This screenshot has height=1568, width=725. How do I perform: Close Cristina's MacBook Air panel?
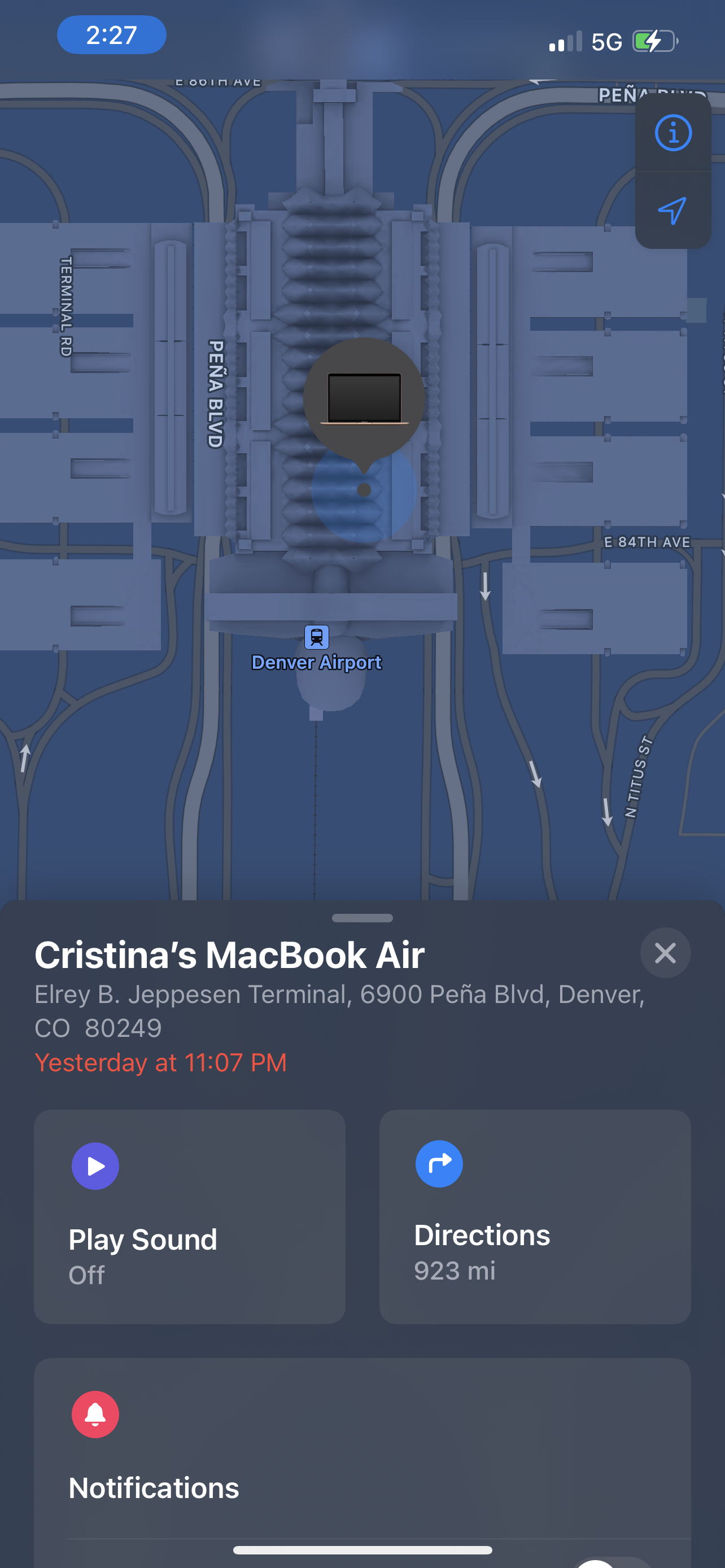(x=665, y=953)
